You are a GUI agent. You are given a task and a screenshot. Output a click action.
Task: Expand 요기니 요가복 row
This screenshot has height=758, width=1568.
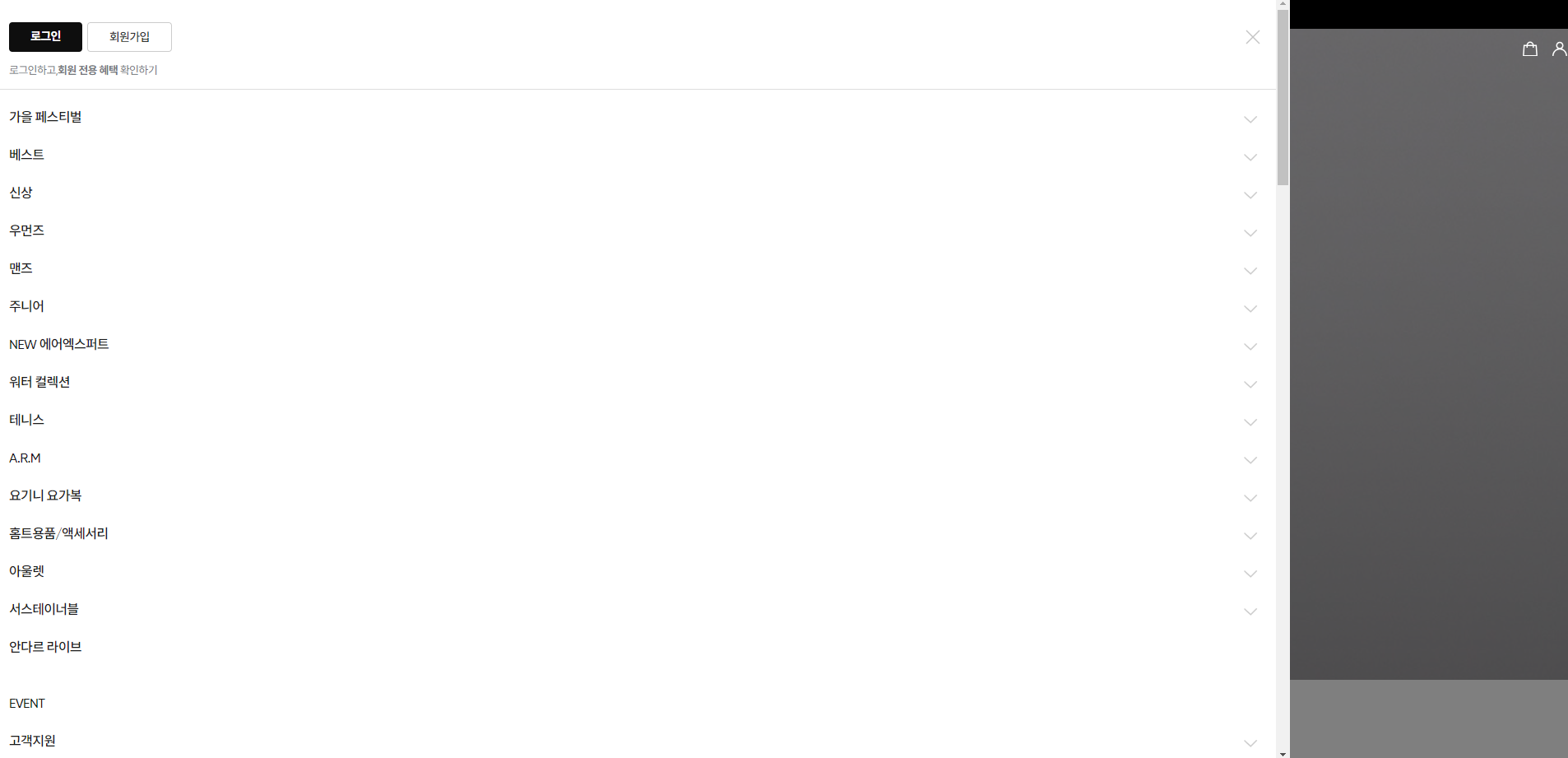tap(1250, 498)
